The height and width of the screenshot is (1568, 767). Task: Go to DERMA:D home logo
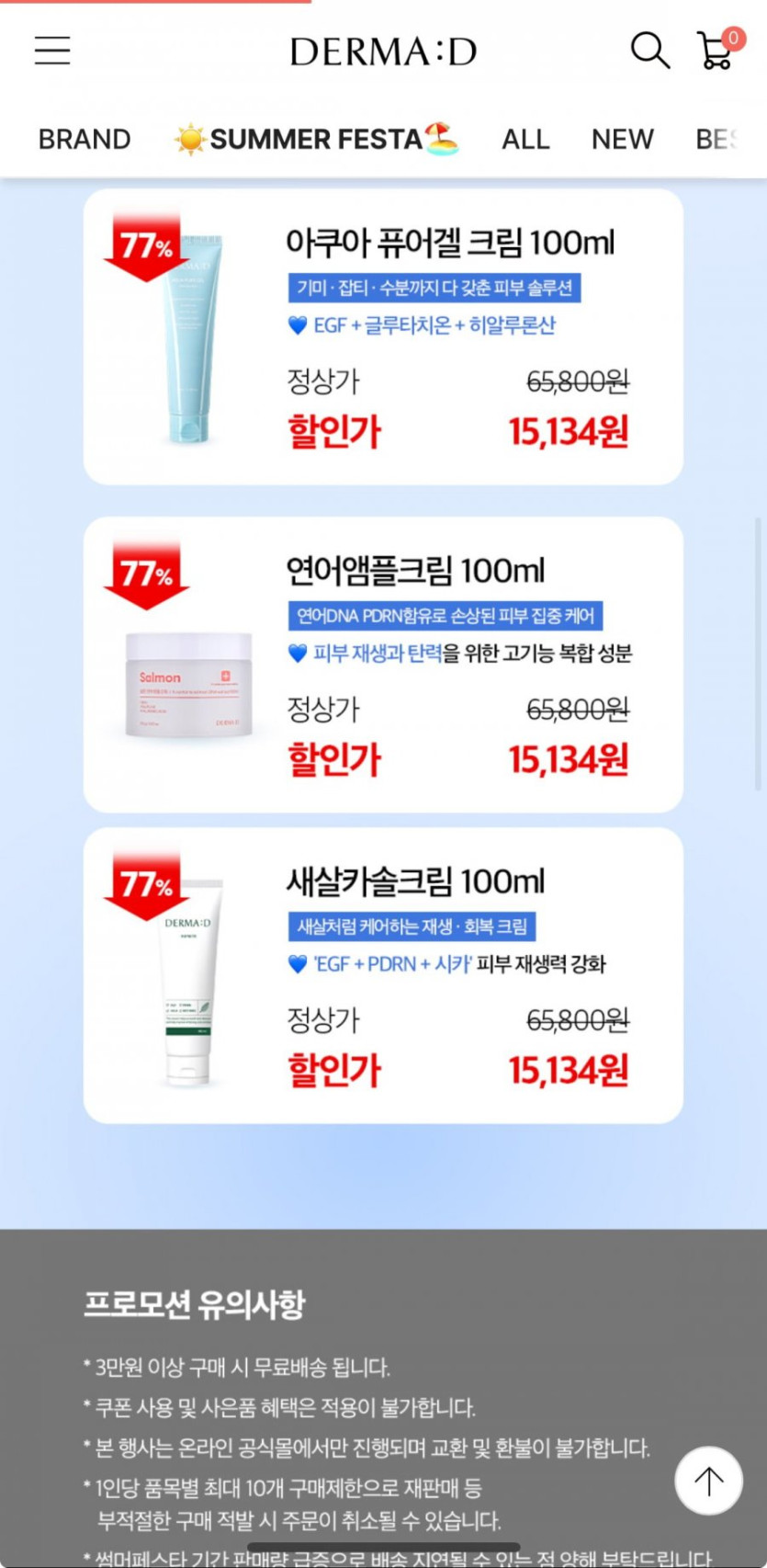383,51
